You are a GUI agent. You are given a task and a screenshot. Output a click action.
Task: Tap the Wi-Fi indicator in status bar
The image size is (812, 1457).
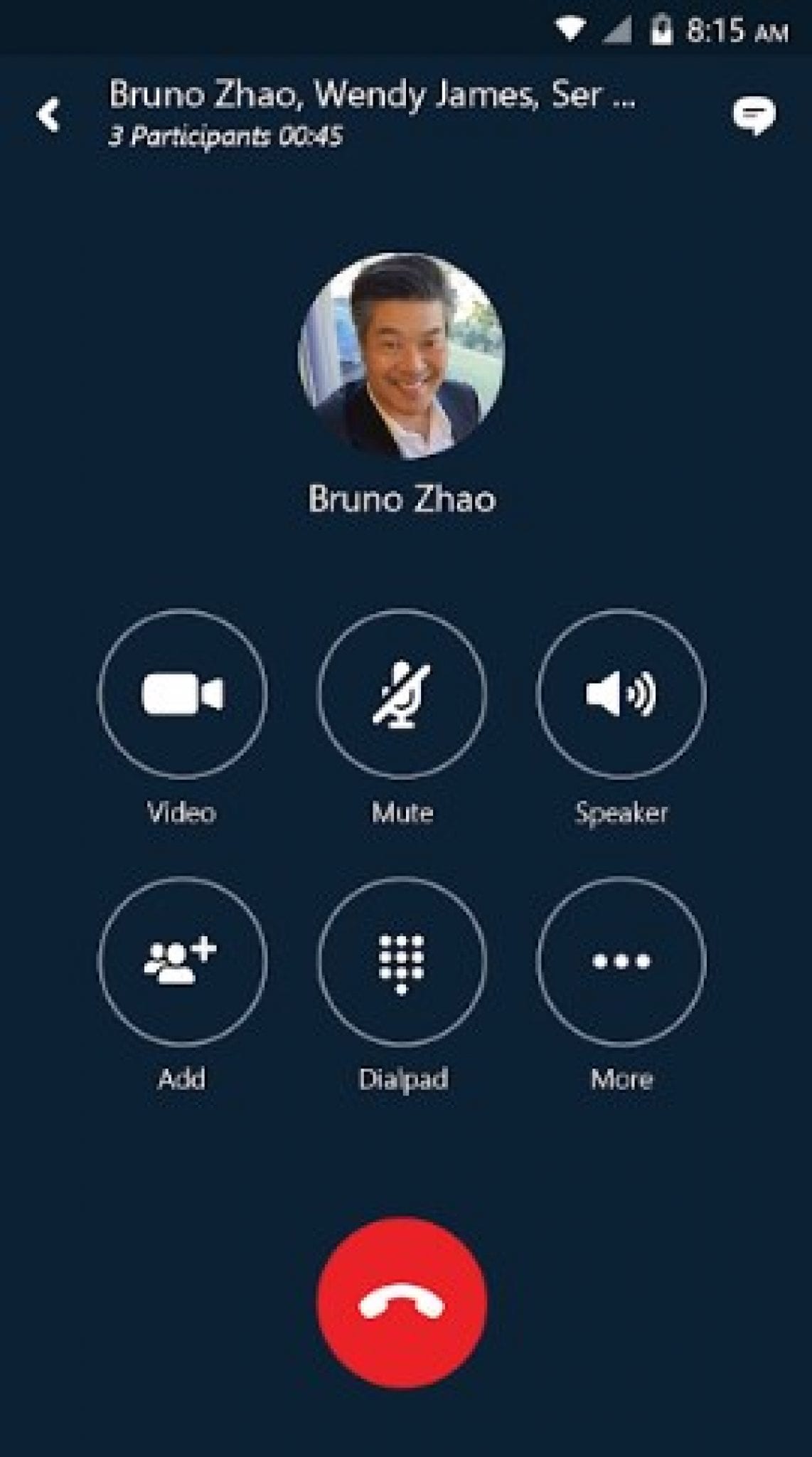569,28
